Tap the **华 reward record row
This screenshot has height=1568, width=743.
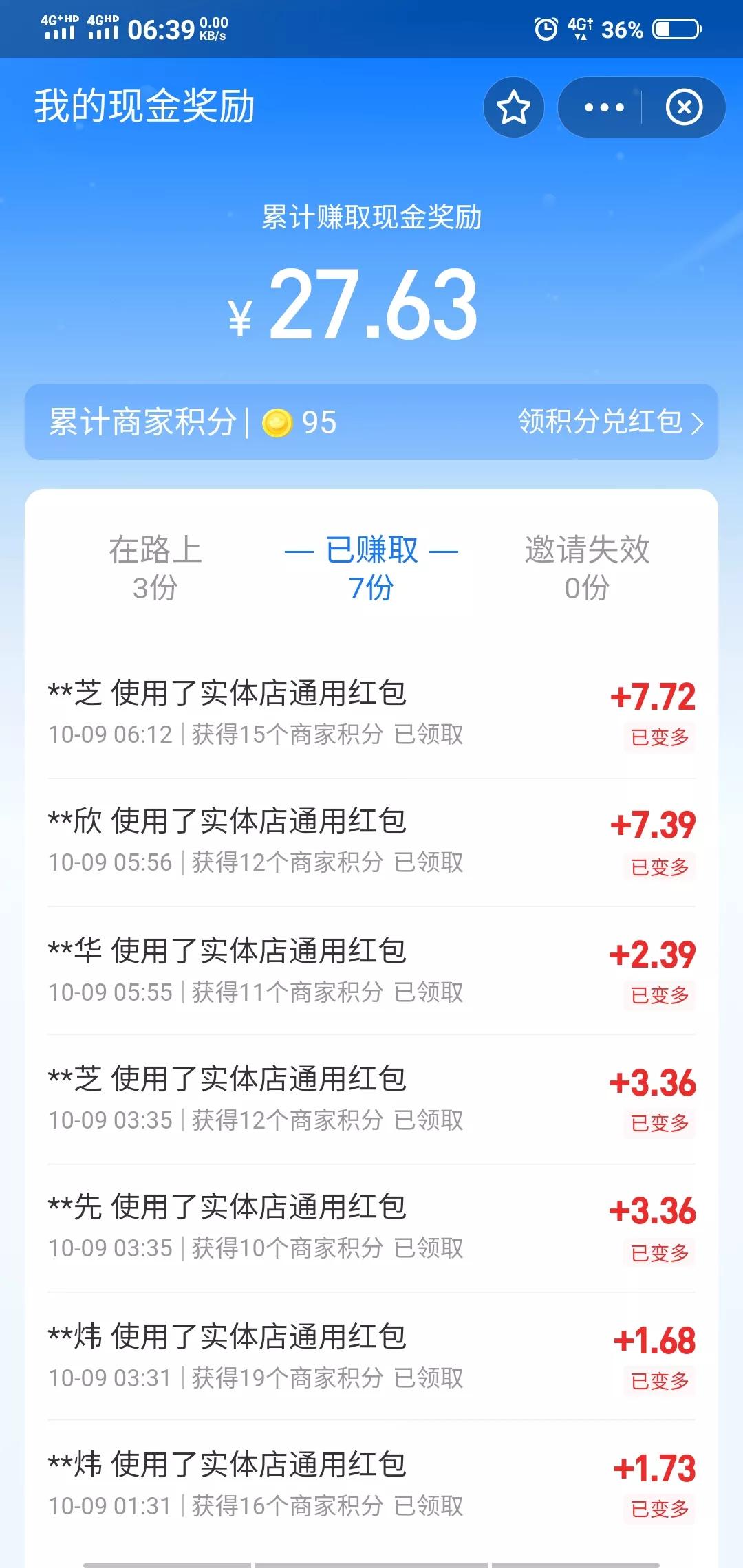pos(275,972)
